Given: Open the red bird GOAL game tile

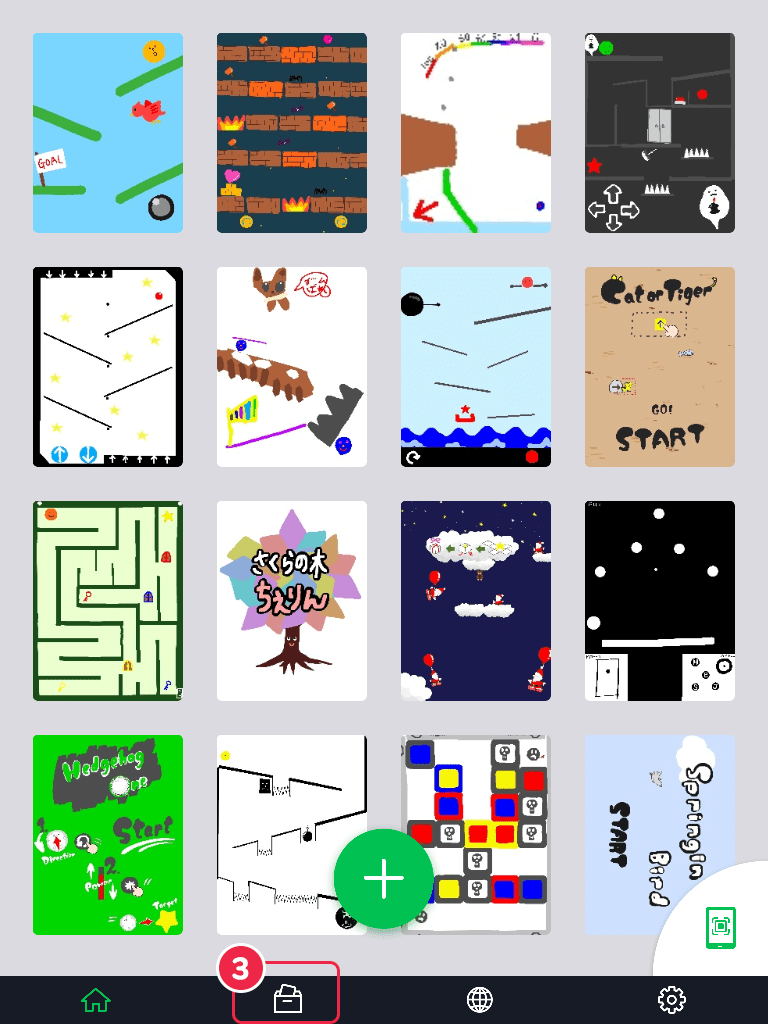Looking at the screenshot, I should pos(108,132).
